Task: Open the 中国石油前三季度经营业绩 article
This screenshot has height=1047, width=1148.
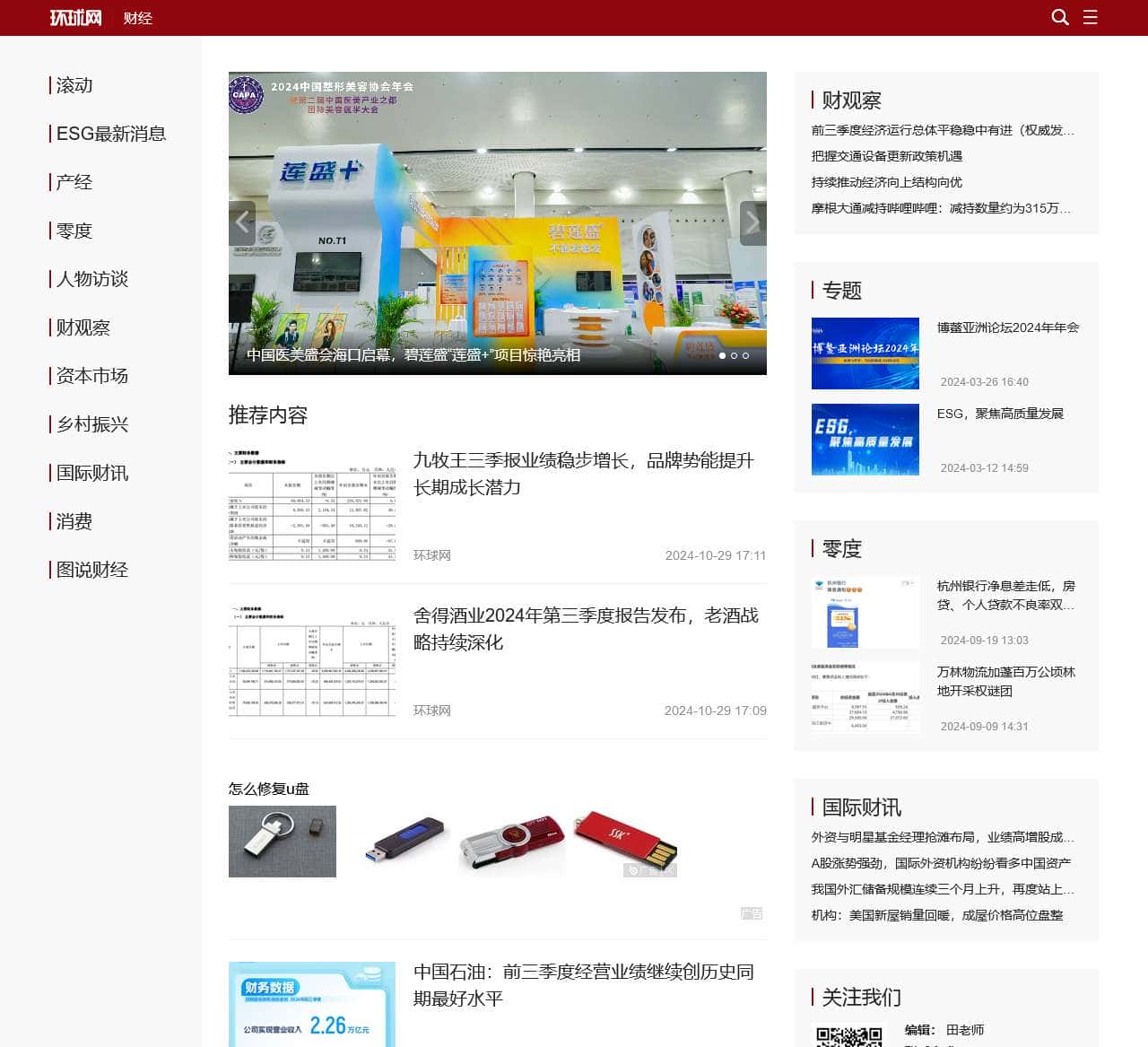Action: (583, 984)
